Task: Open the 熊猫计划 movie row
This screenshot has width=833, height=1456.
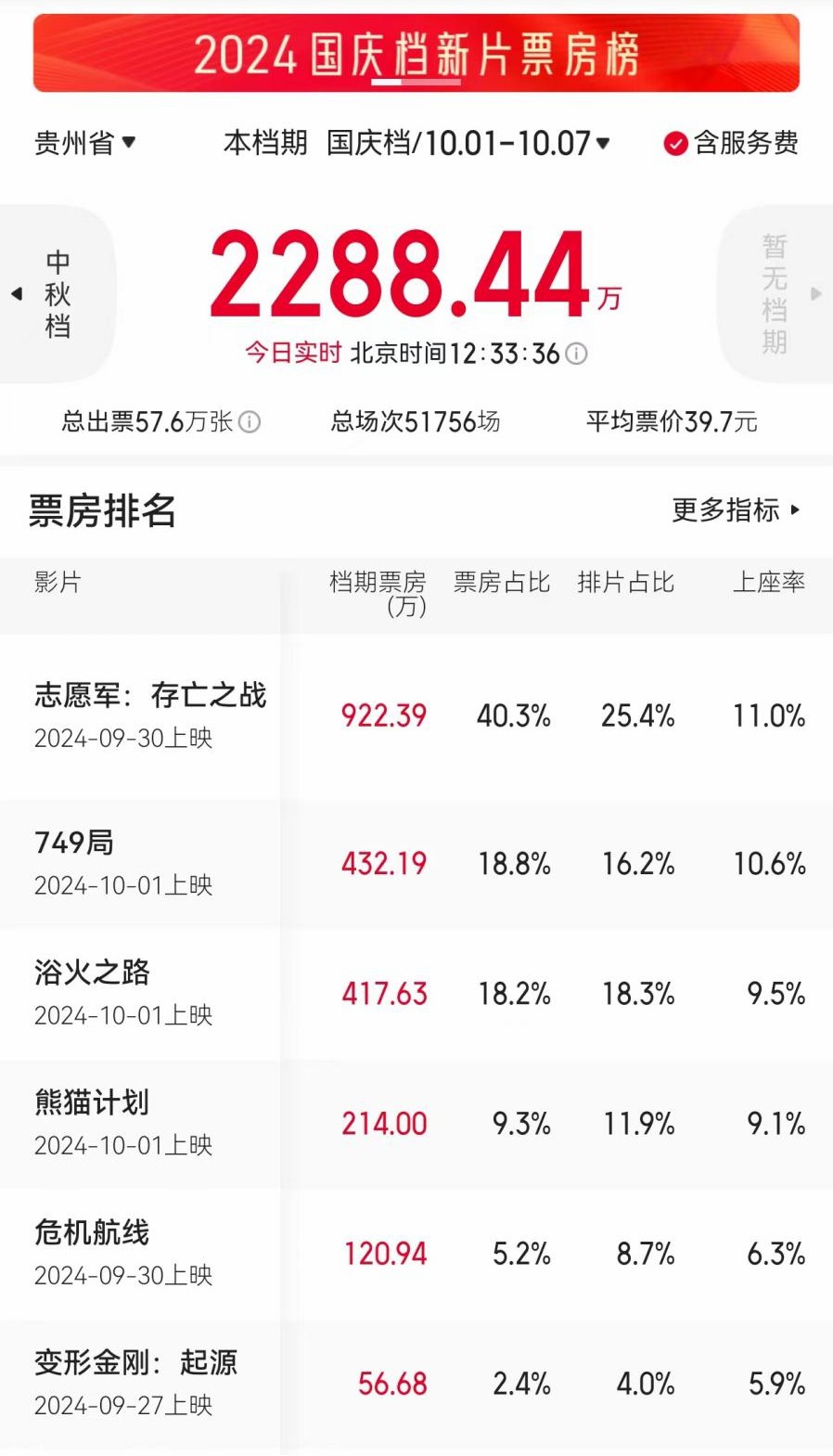Action: (x=416, y=1124)
